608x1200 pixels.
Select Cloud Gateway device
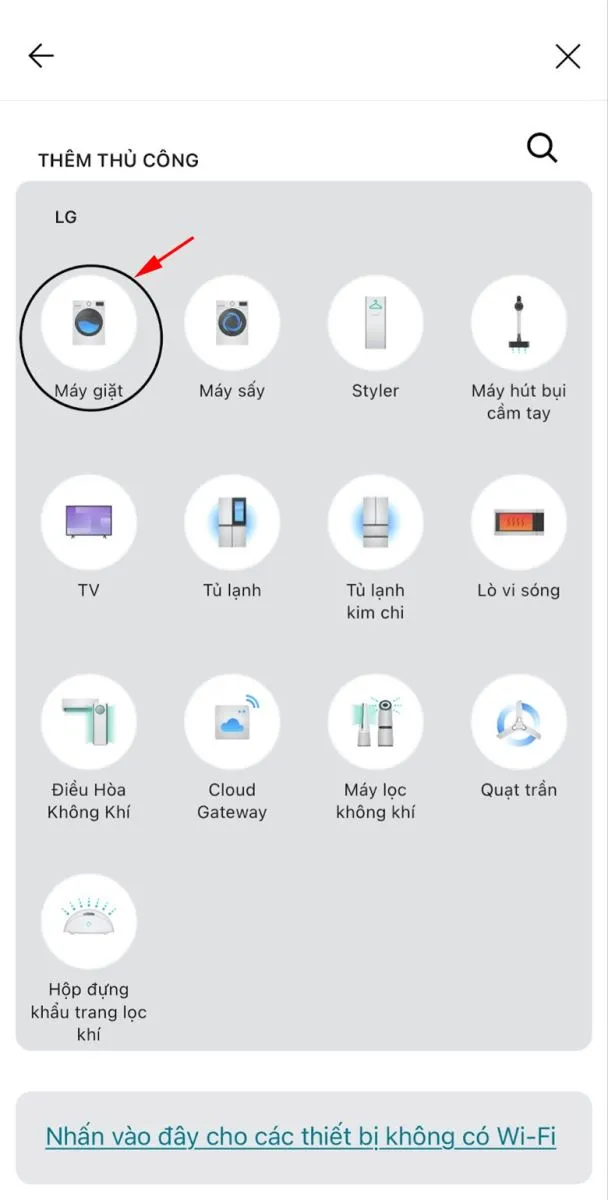pos(232,722)
